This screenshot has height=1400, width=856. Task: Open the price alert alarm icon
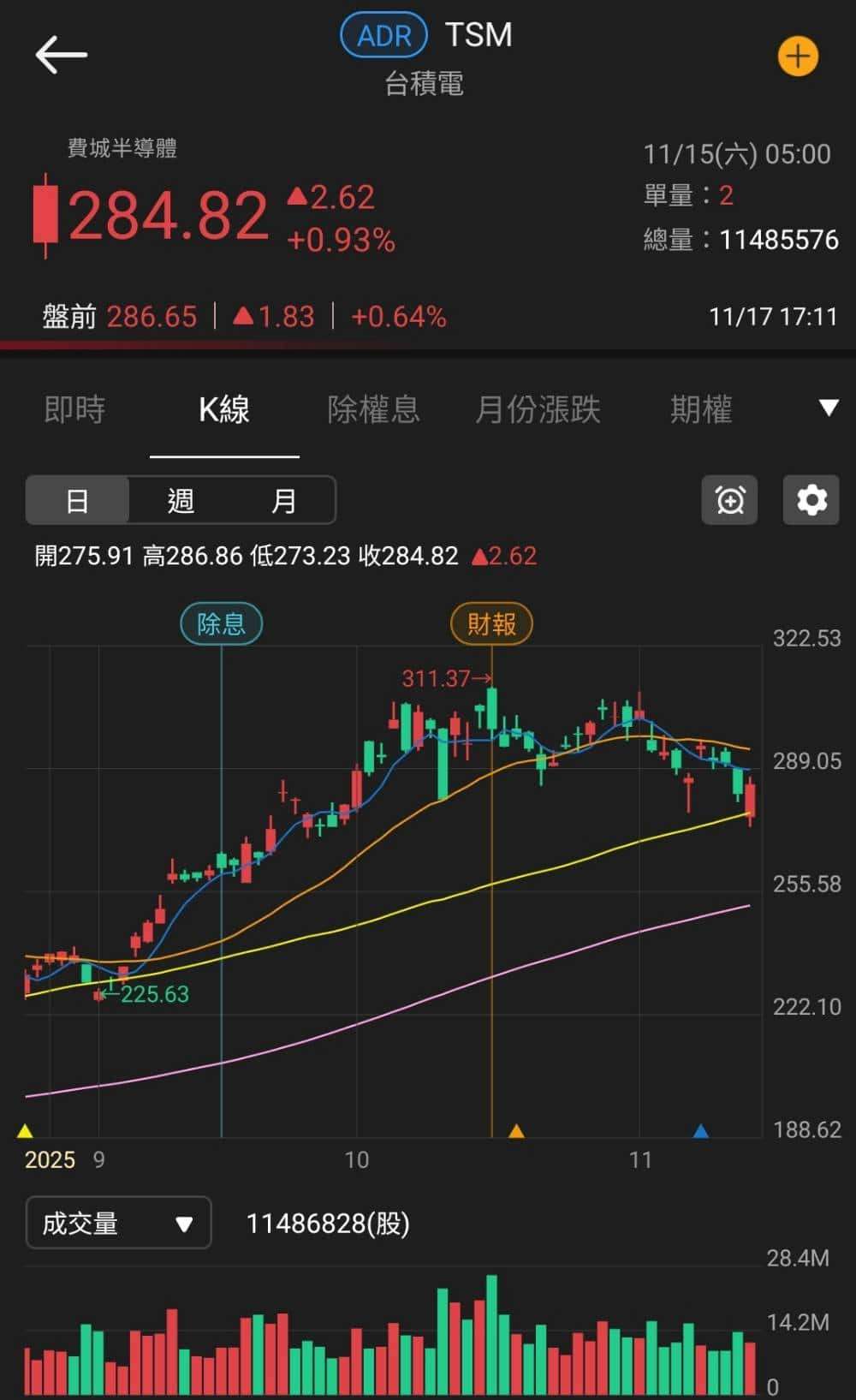[729, 499]
